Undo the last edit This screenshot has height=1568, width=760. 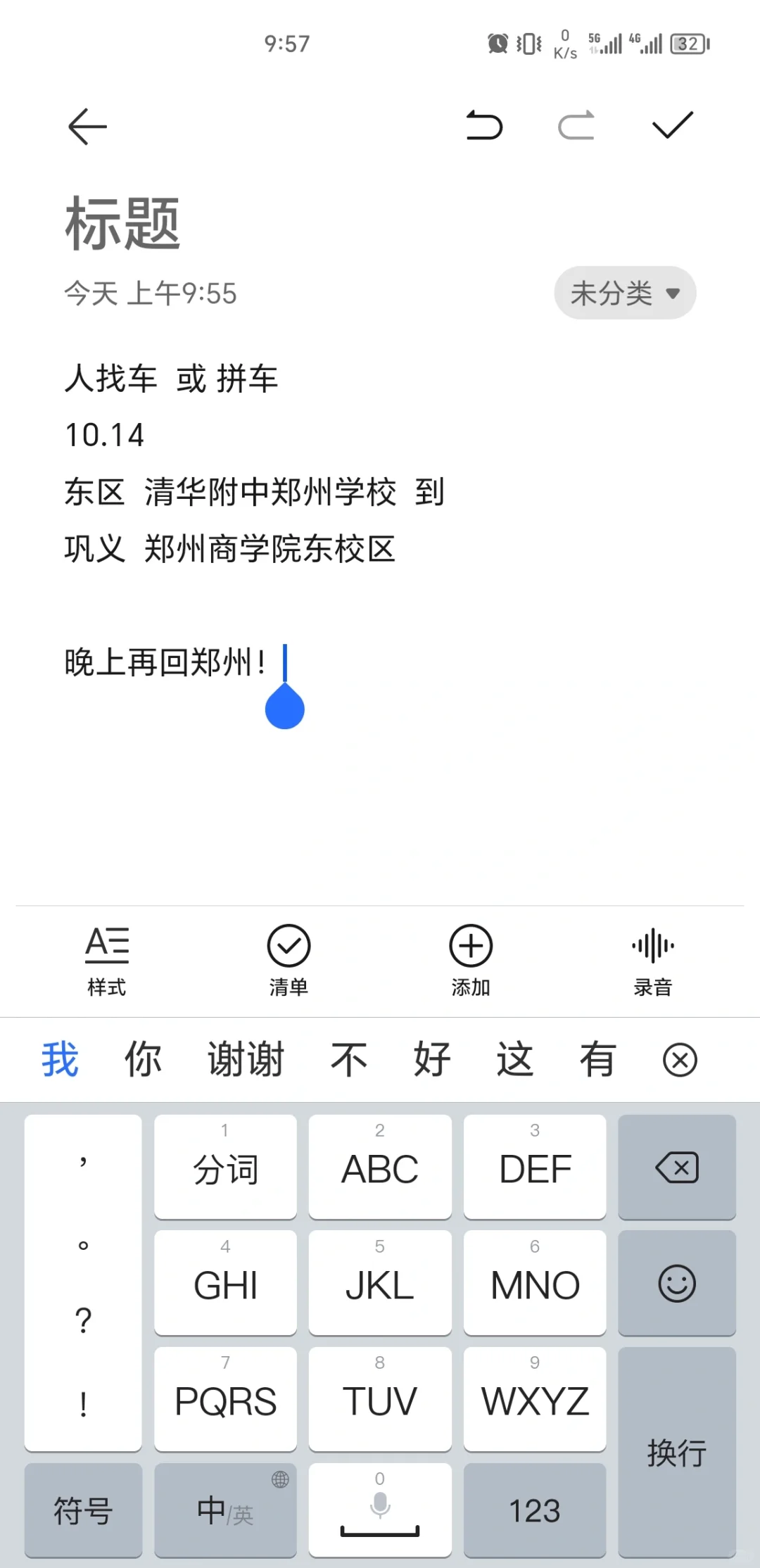point(484,126)
